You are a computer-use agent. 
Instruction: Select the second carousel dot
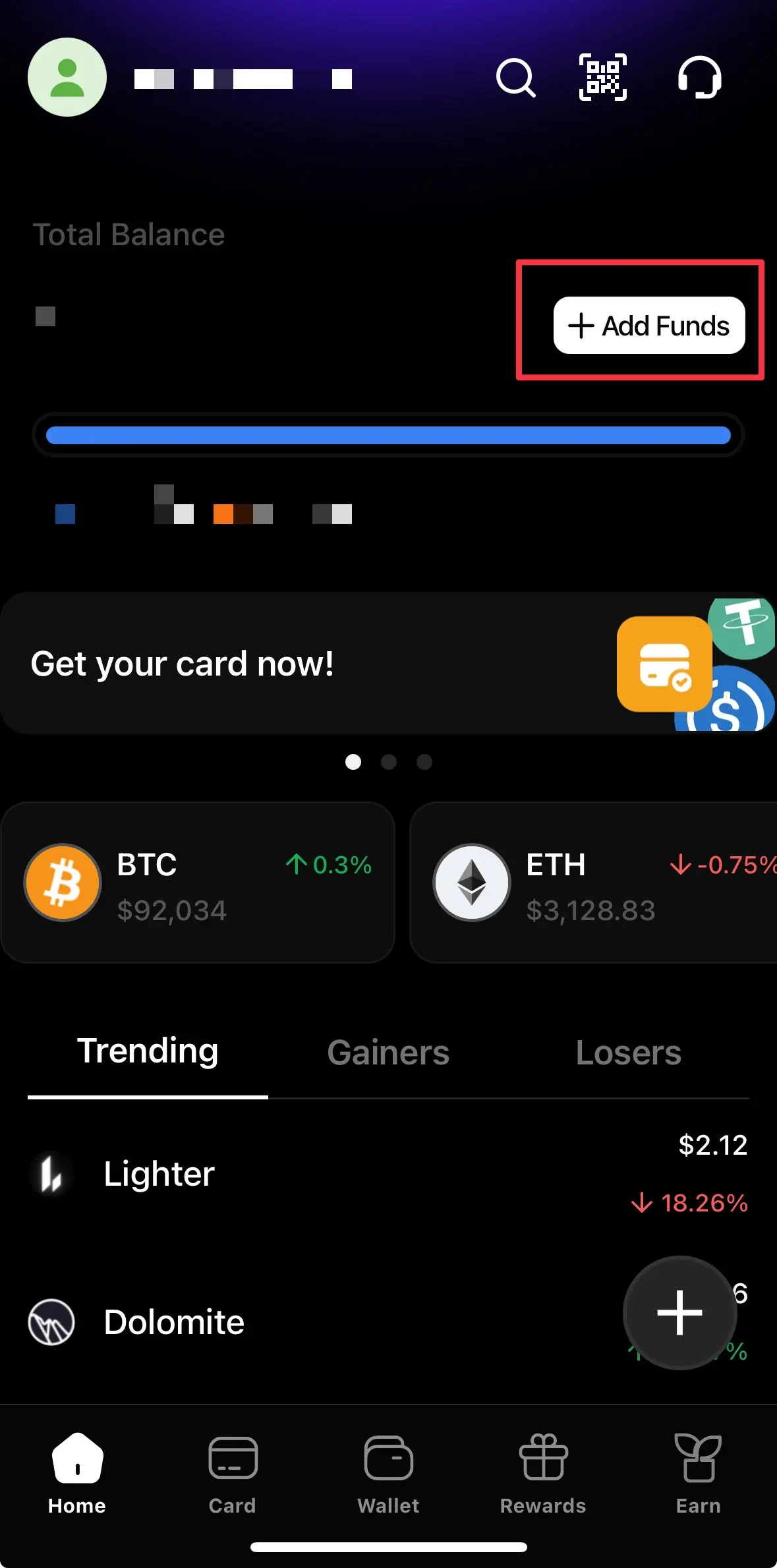click(389, 762)
